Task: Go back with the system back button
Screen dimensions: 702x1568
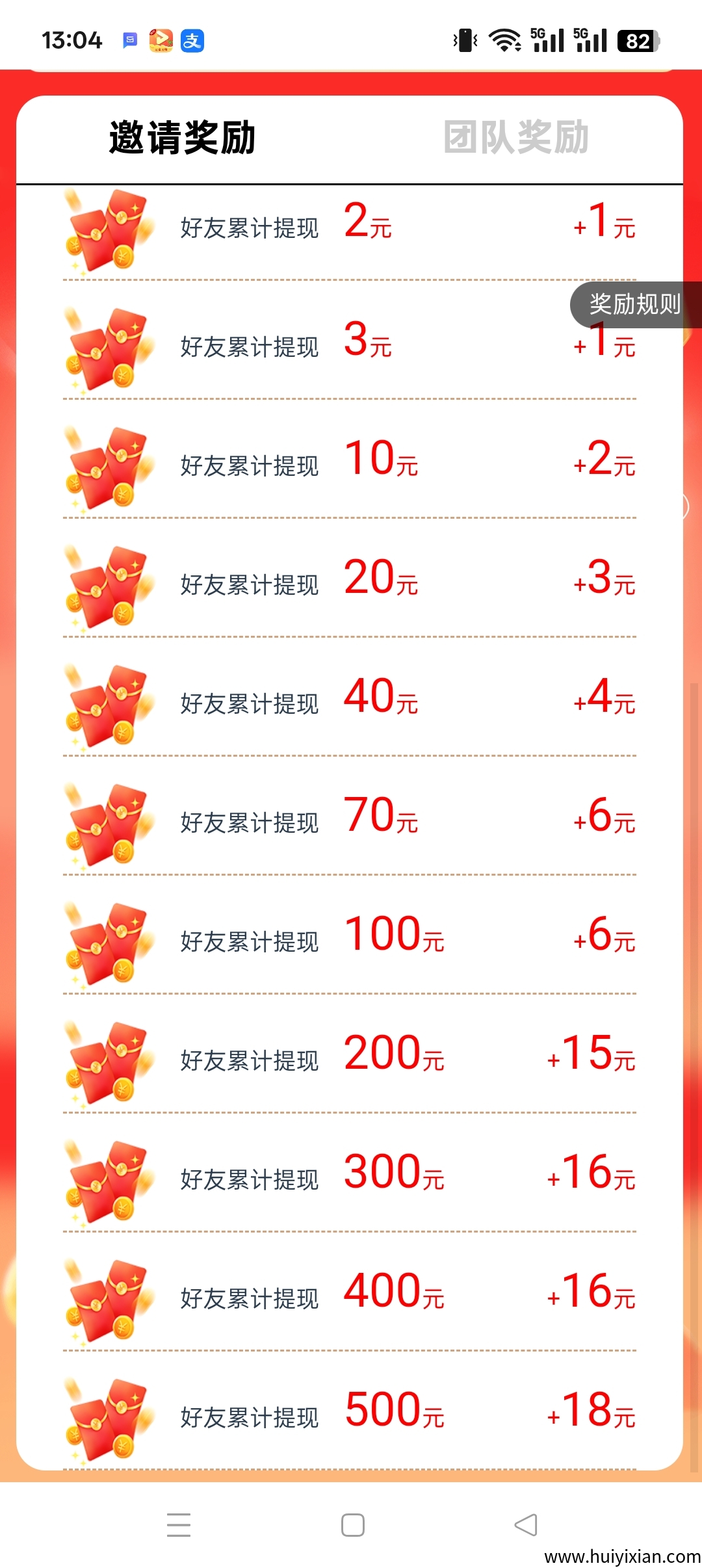Action: [x=526, y=1524]
